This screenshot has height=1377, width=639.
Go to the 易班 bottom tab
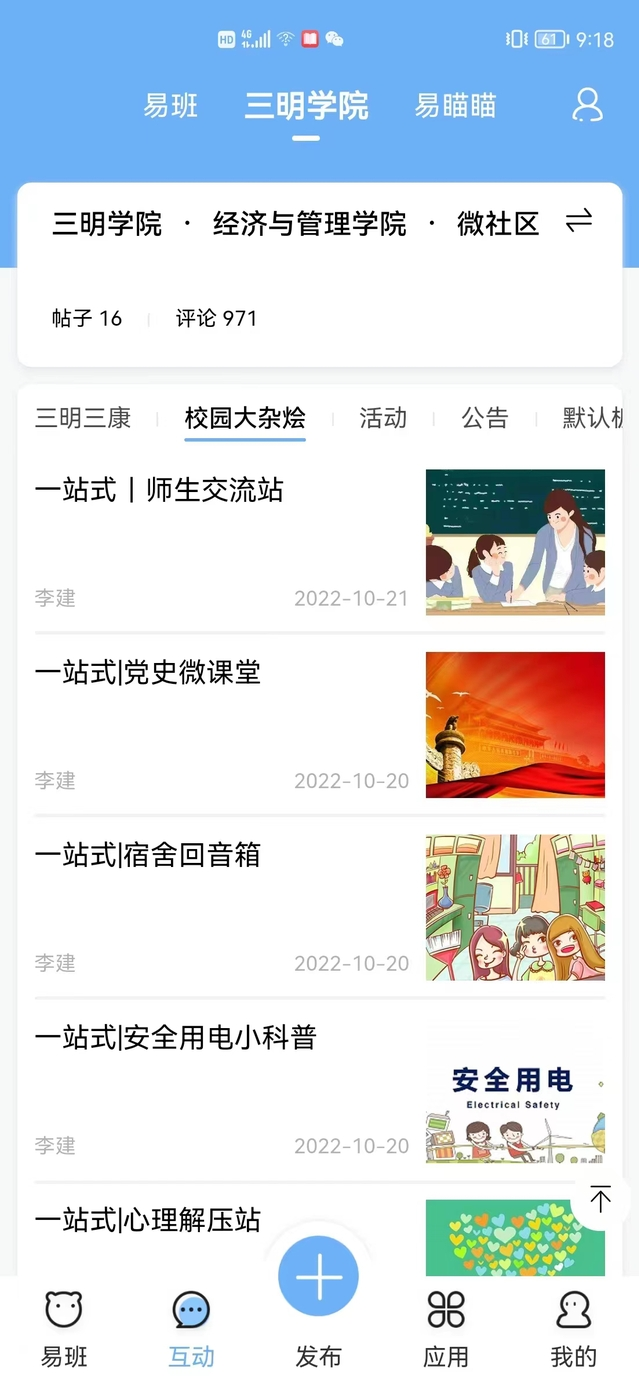[64, 1327]
